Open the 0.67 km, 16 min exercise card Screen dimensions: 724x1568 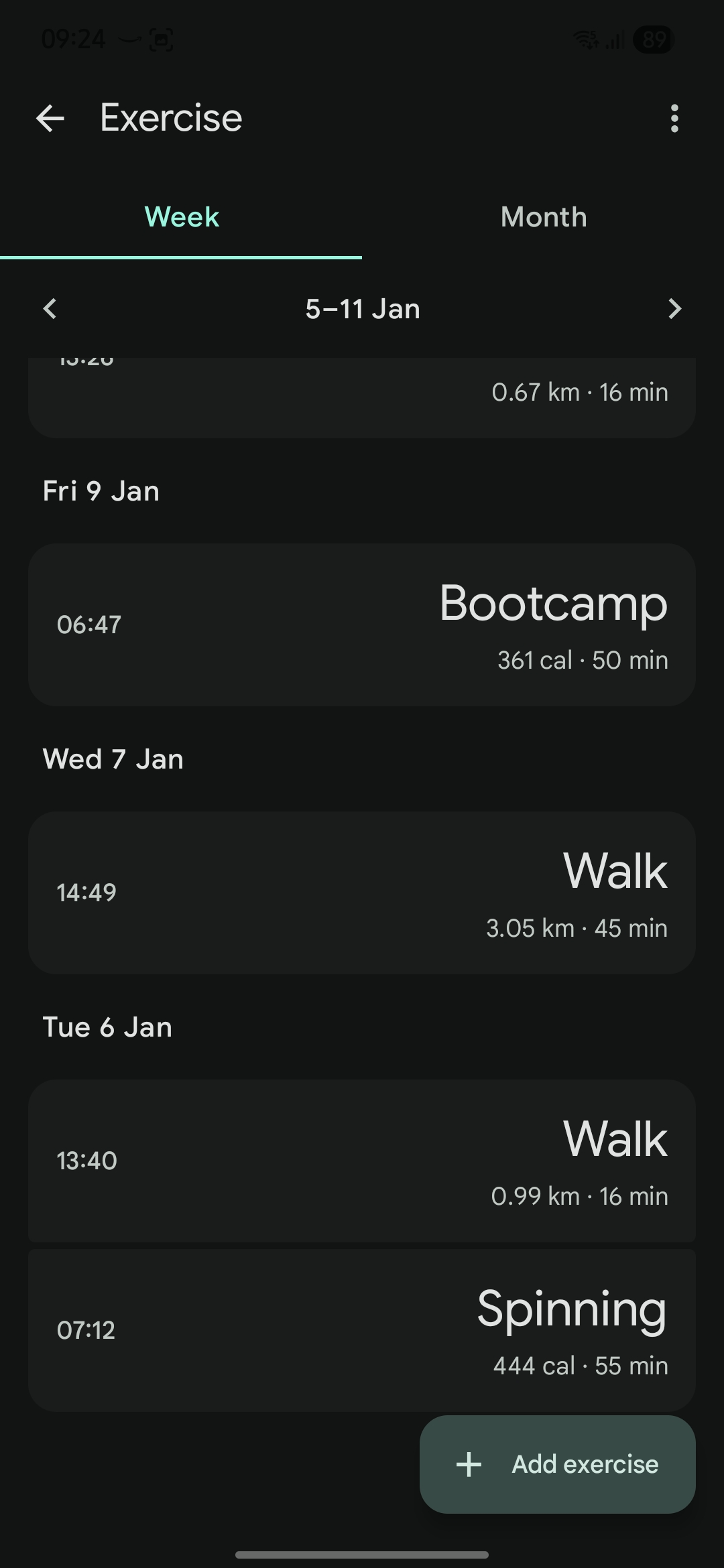[362, 397]
